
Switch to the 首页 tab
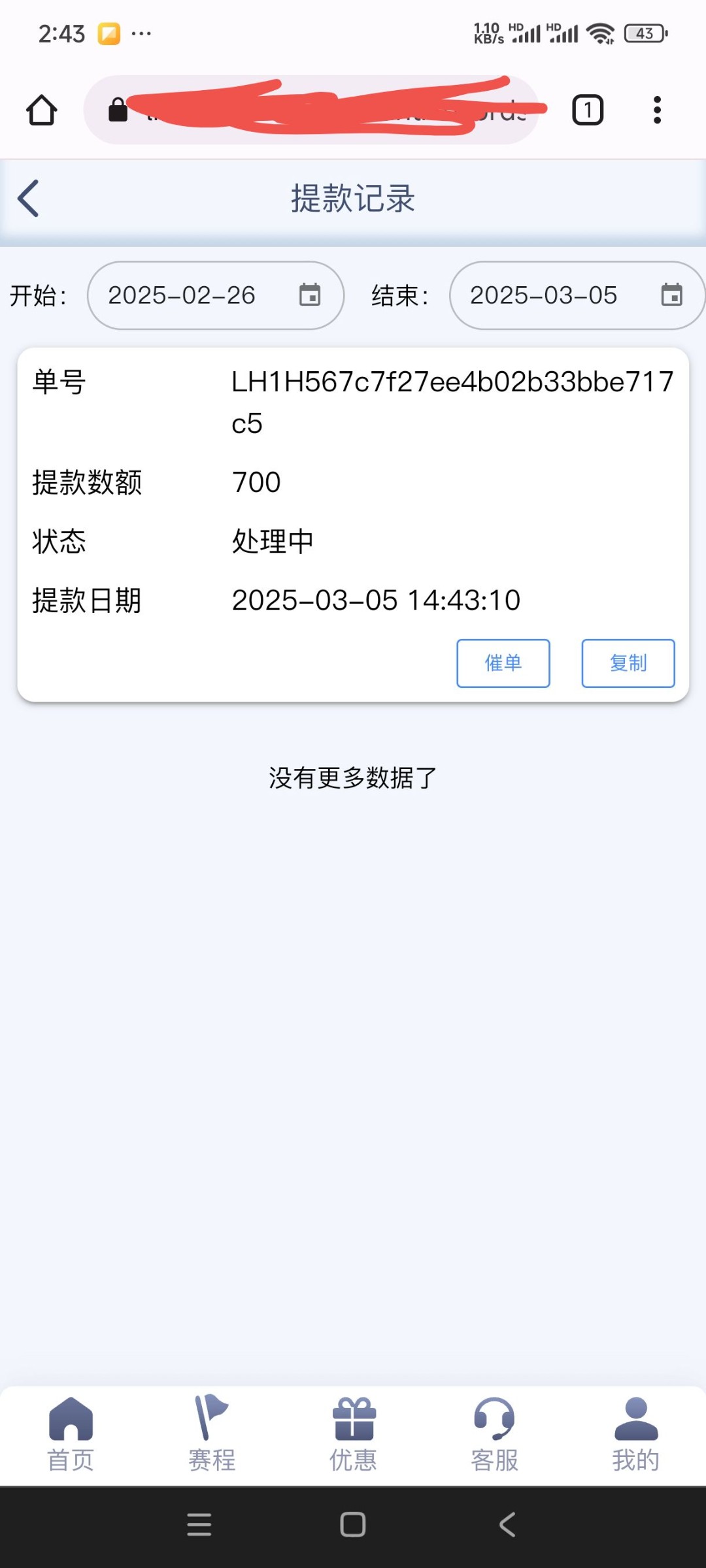pyautogui.click(x=71, y=1435)
